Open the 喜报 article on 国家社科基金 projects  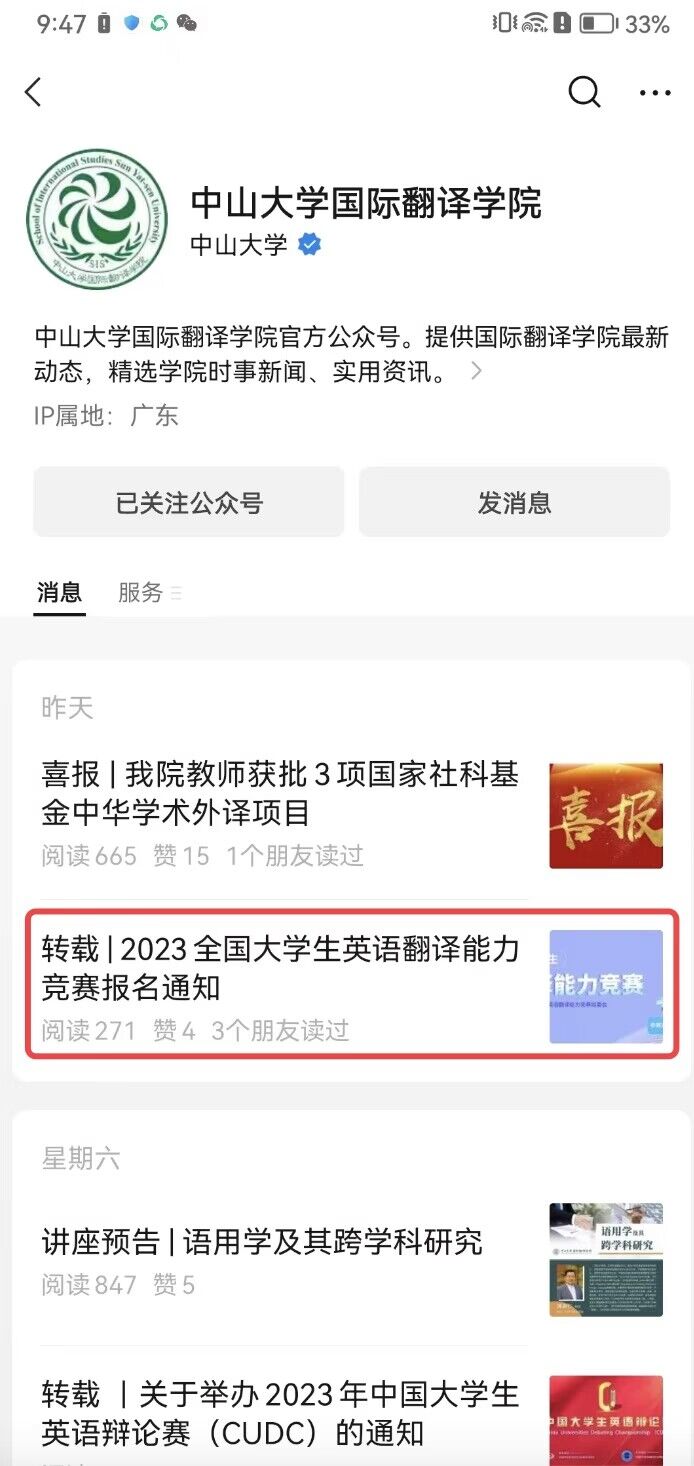pyautogui.click(x=352, y=815)
